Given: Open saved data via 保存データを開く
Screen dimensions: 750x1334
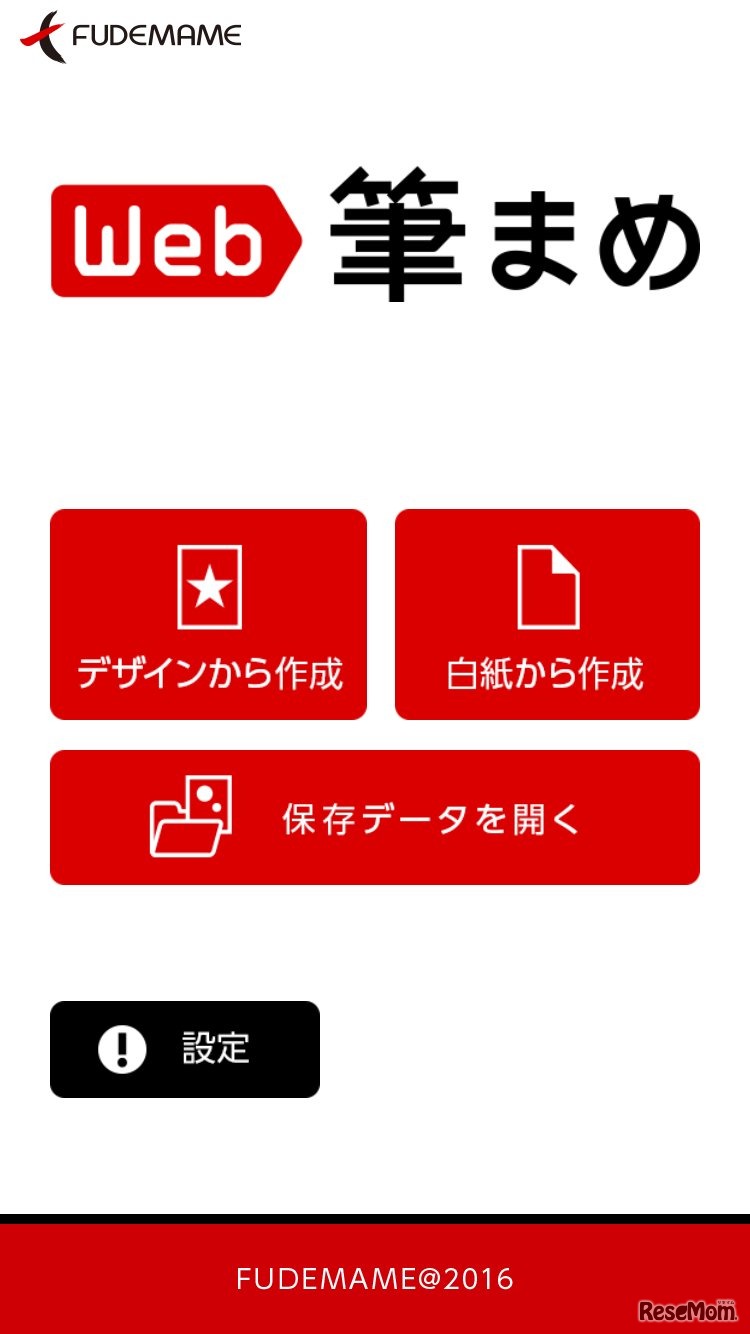Looking at the screenshot, I should click(x=375, y=817).
